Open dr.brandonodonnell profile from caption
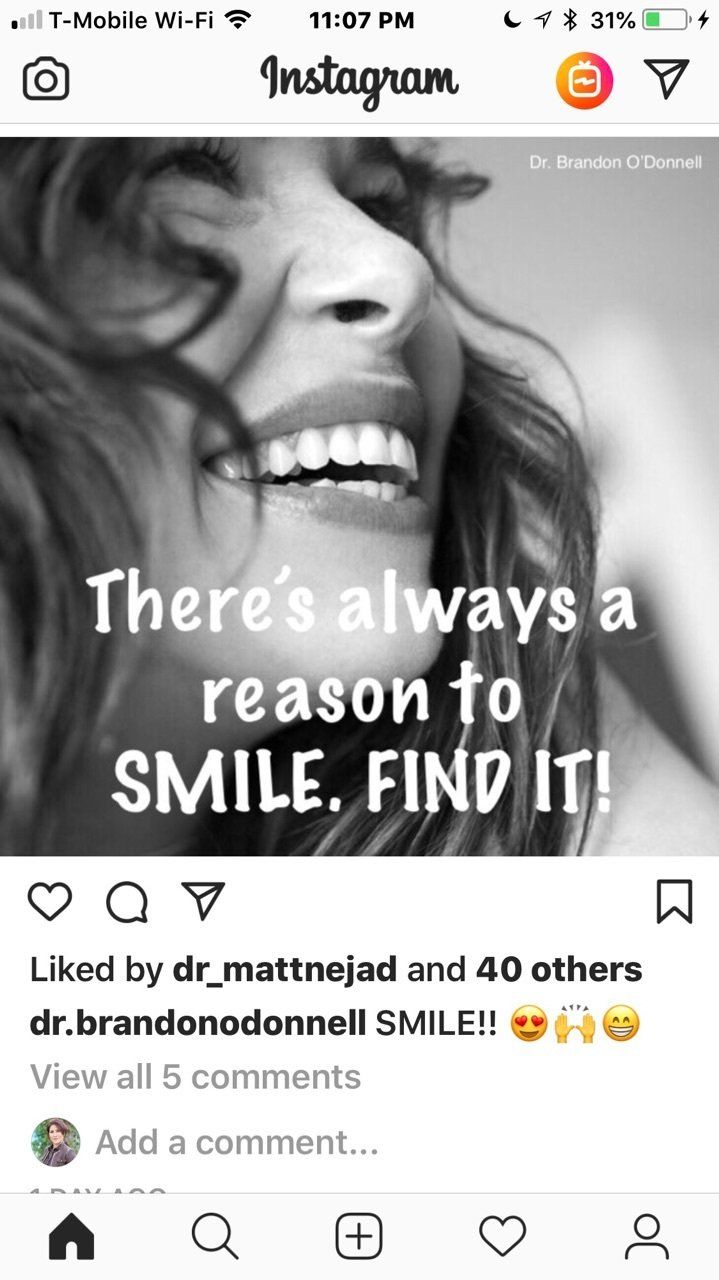Viewport: 719px width, 1280px height. [x=197, y=1023]
